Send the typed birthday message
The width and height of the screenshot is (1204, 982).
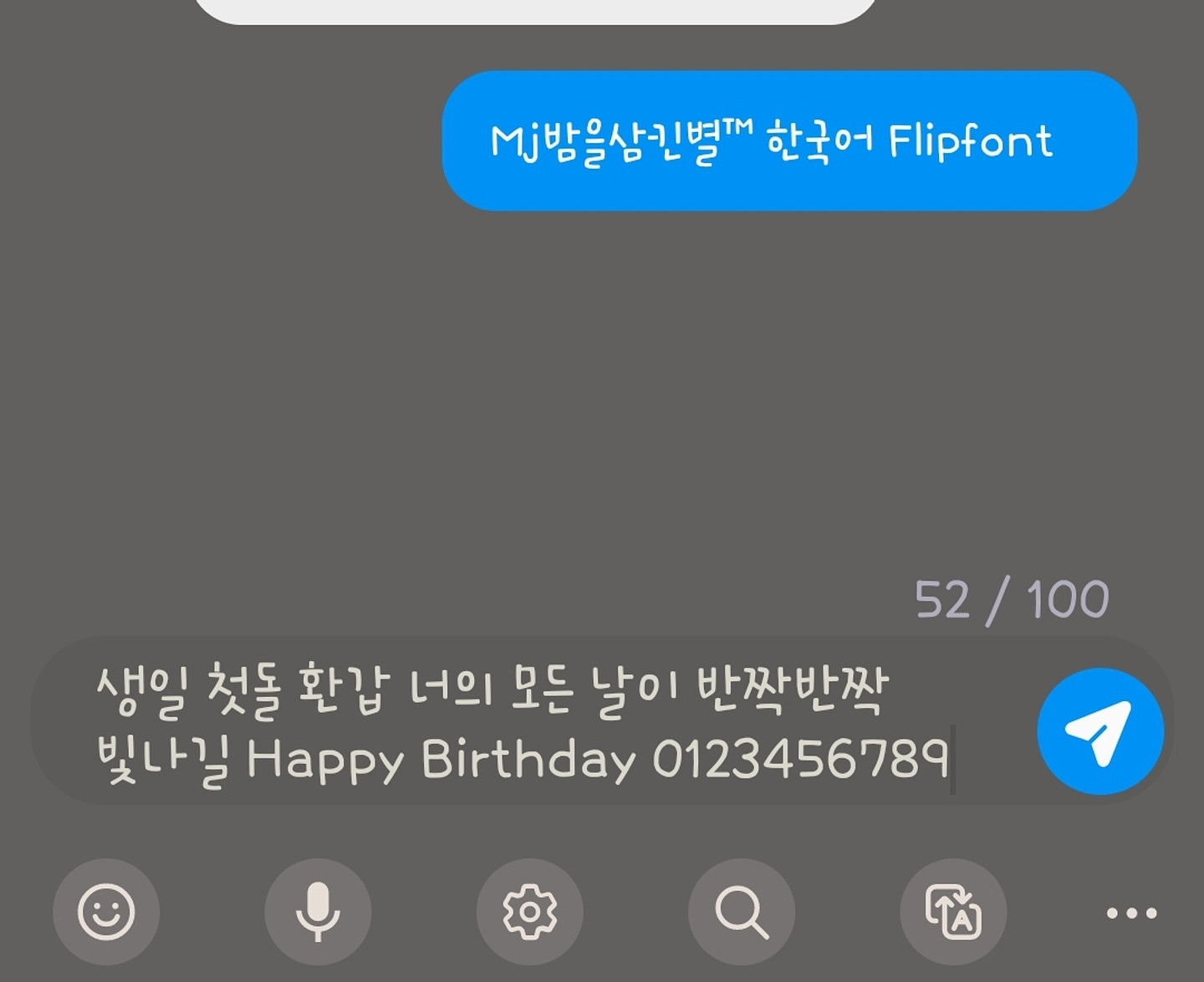point(1099,730)
